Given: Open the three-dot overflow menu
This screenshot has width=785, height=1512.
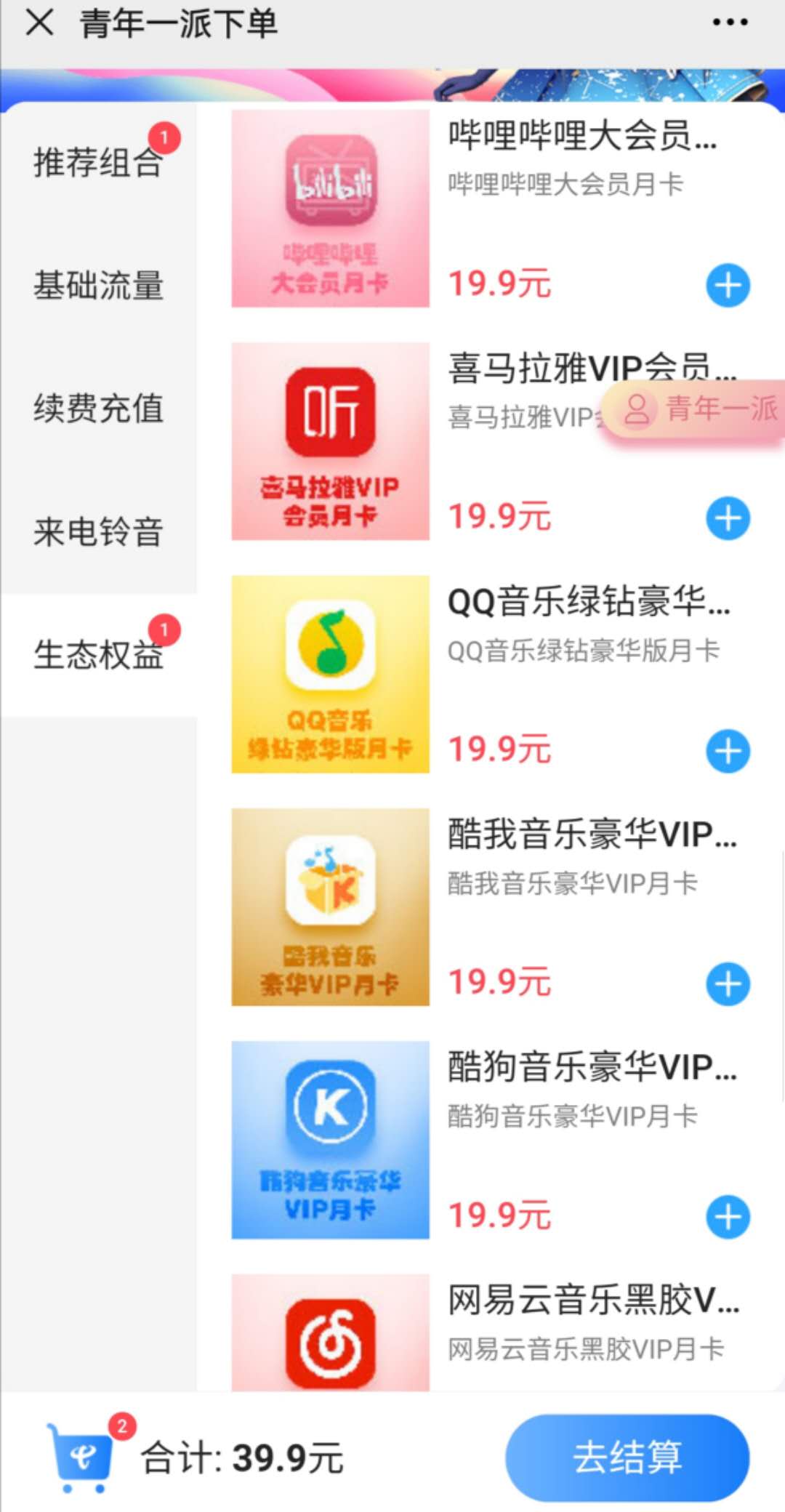Looking at the screenshot, I should tap(729, 23).
